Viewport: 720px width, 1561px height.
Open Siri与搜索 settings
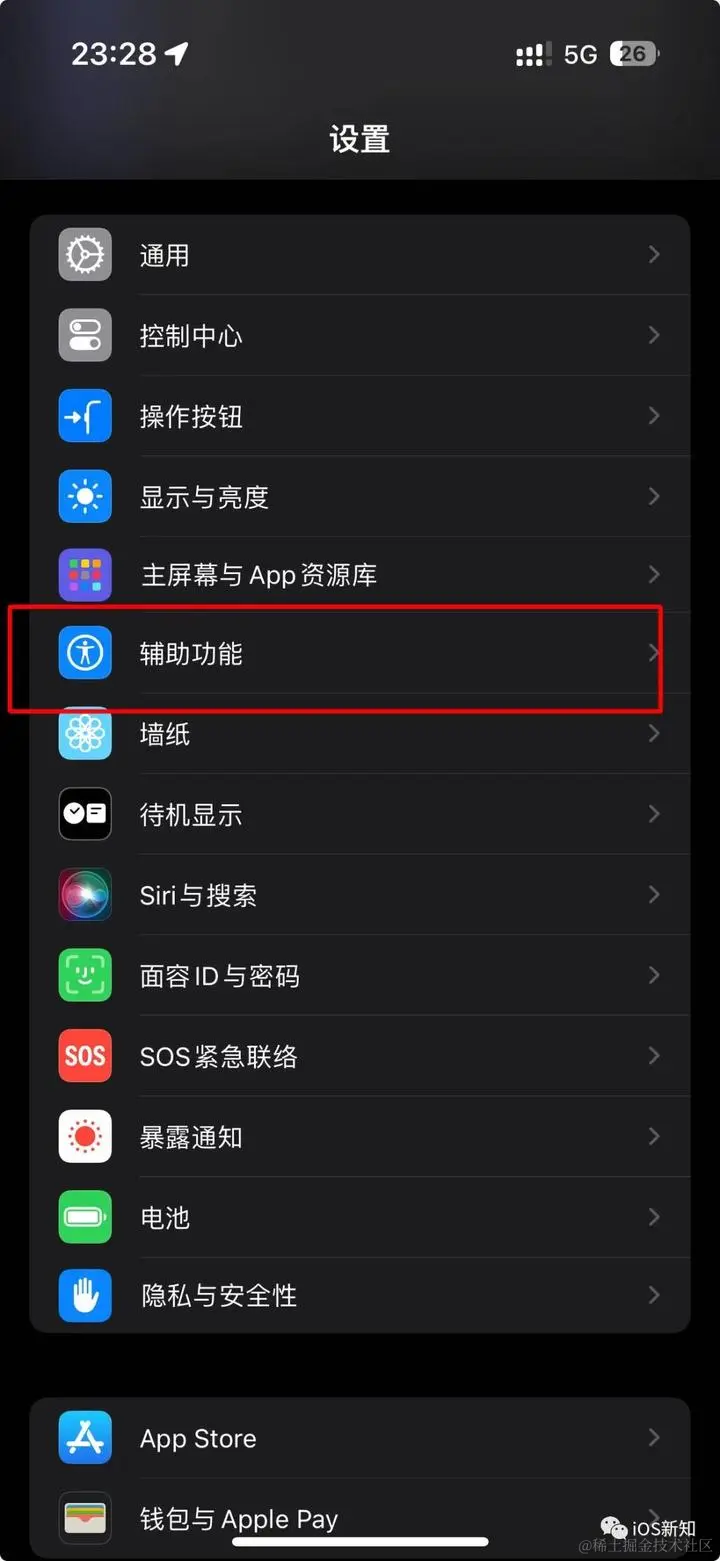click(360, 895)
